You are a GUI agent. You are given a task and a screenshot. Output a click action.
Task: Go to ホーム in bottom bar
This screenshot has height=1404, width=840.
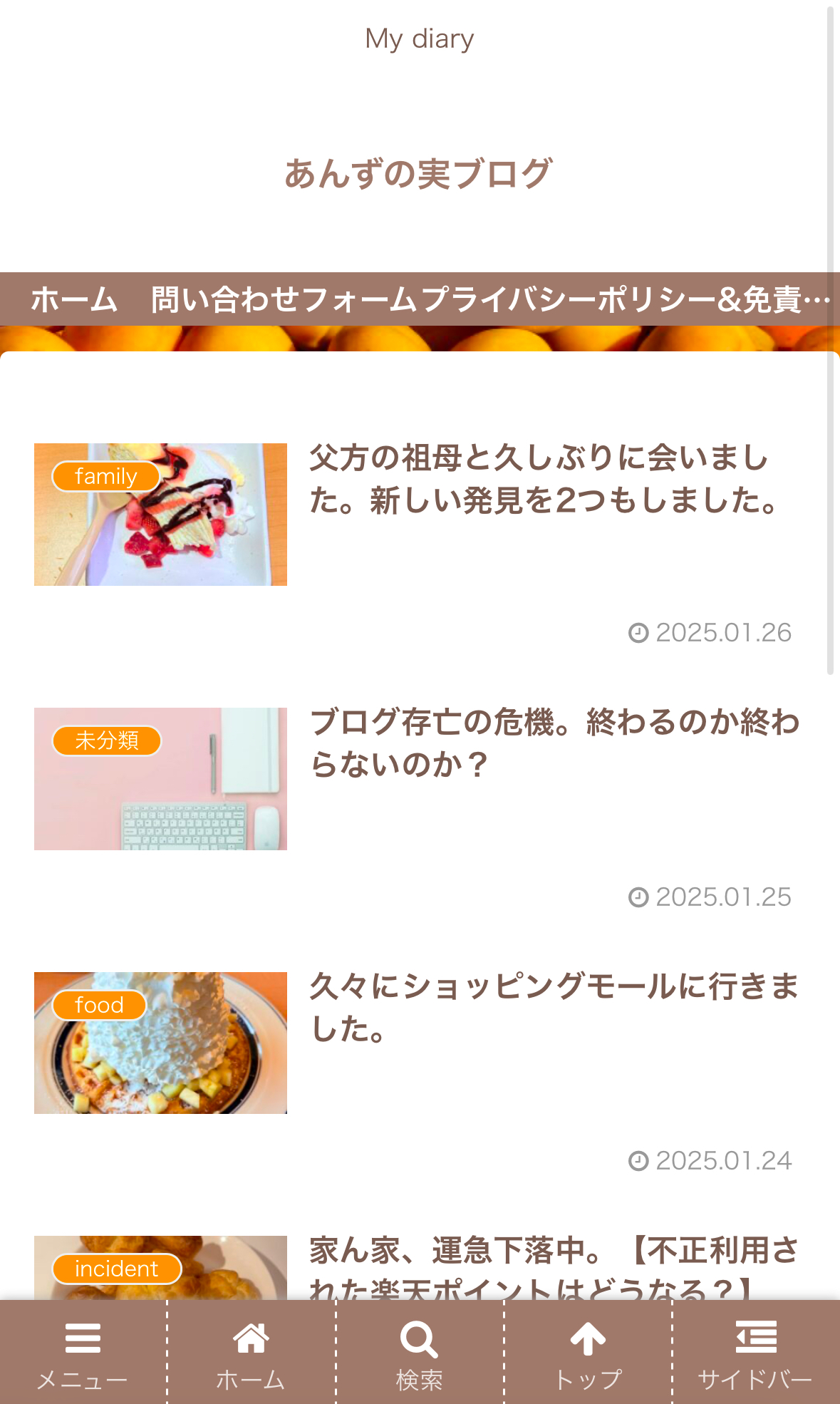251,1353
